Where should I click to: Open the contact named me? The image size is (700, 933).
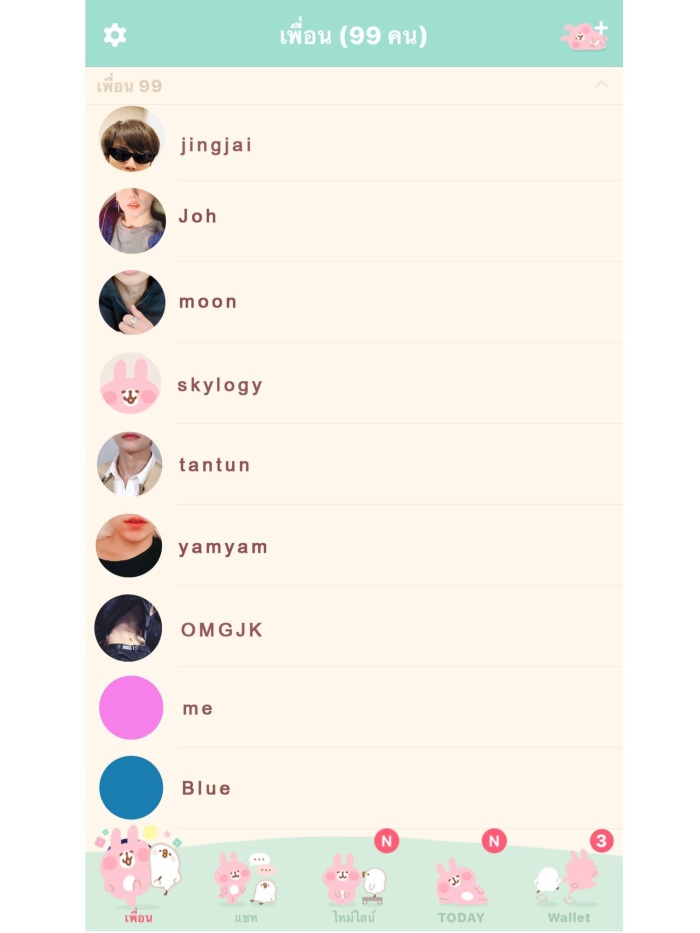tap(198, 708)
